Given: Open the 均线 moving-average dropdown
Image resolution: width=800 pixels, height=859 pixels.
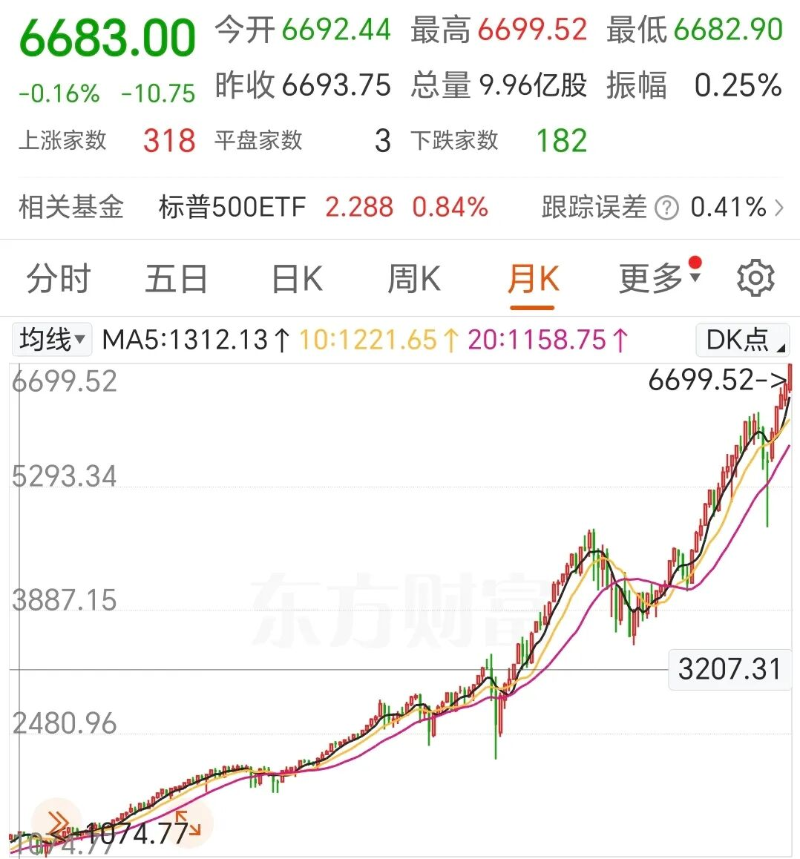Looking at the screenshot, I should click(50, 340).
